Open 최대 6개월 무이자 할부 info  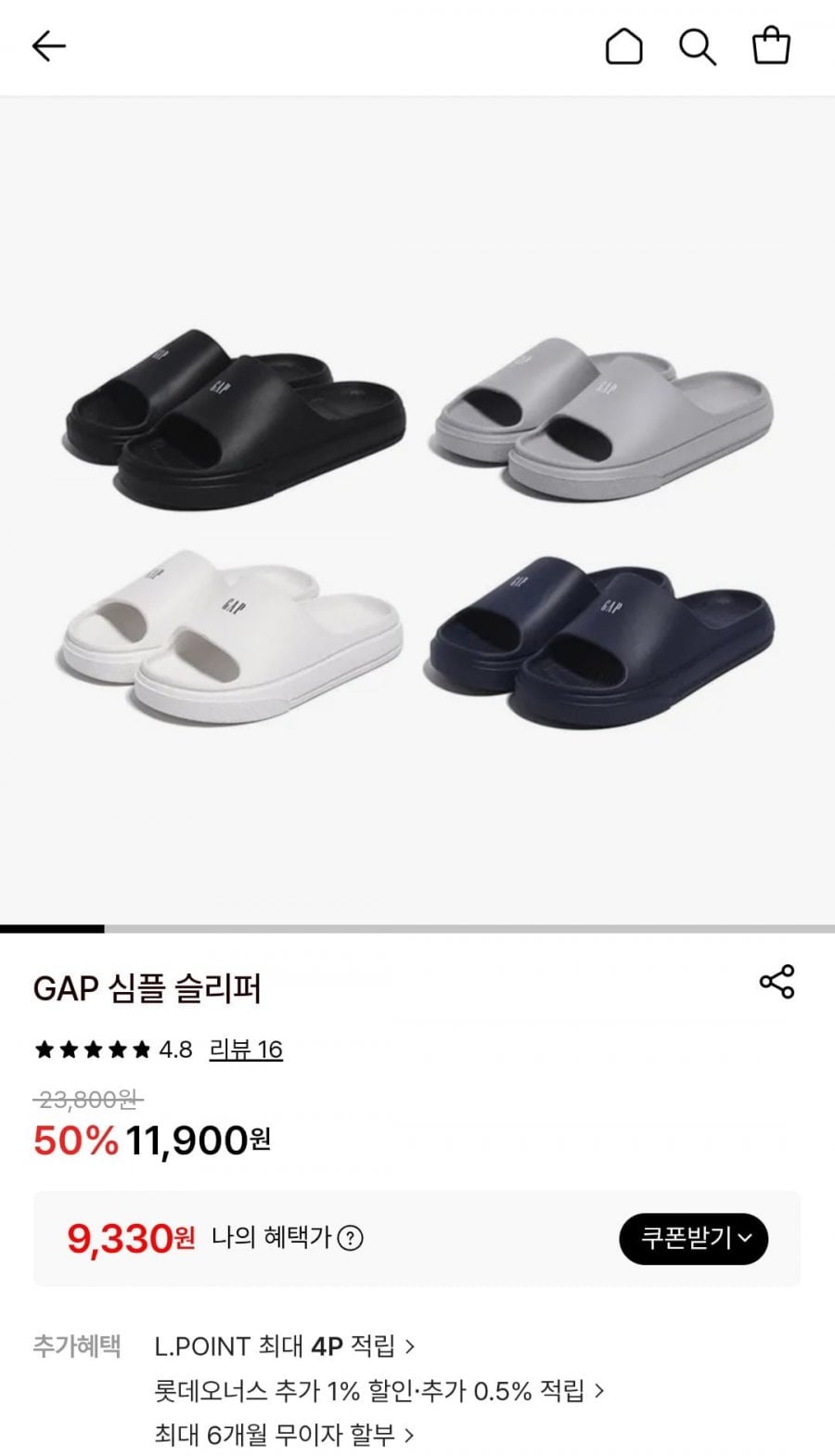pos(284,1435)
